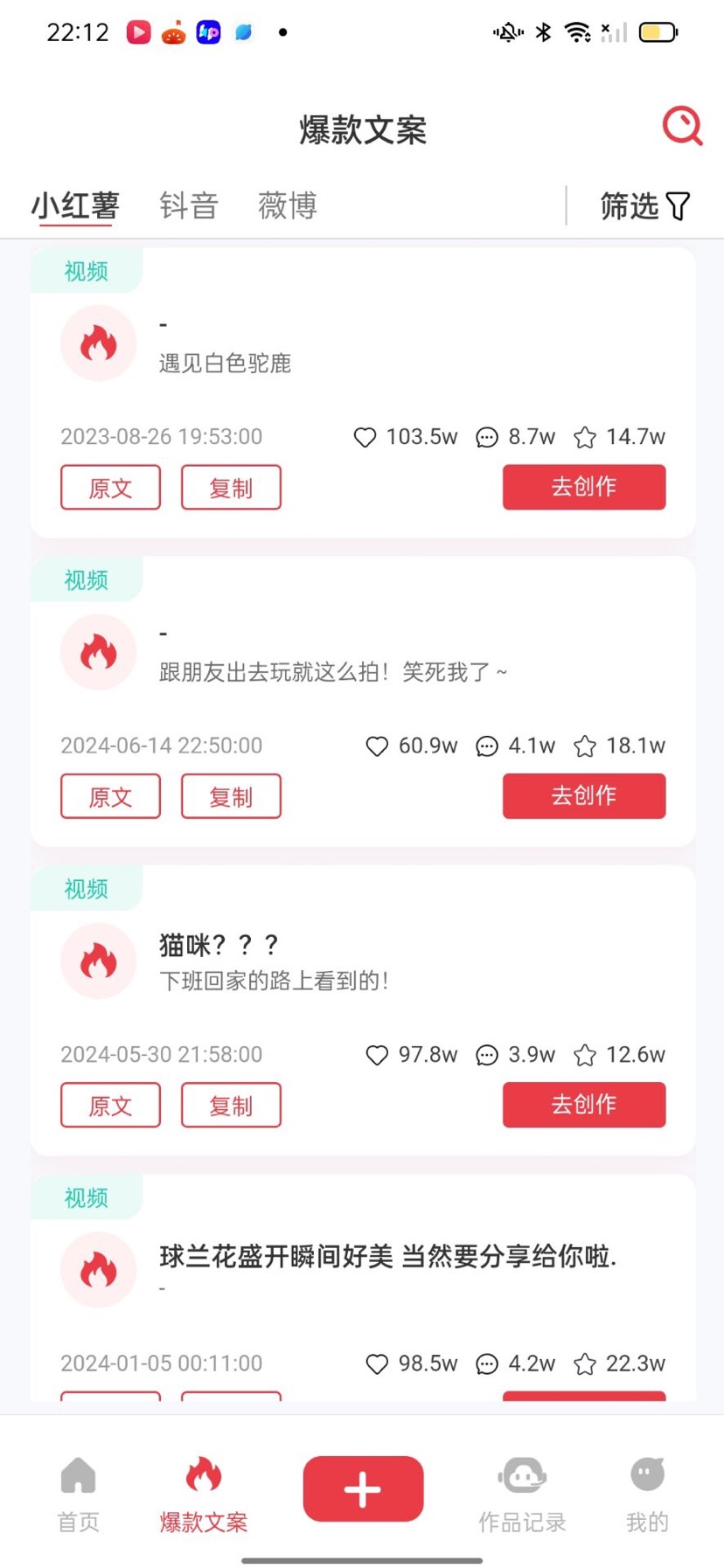Open the 作品记录 tab
724x1568 pixels.
click(x=522, y=1494)
